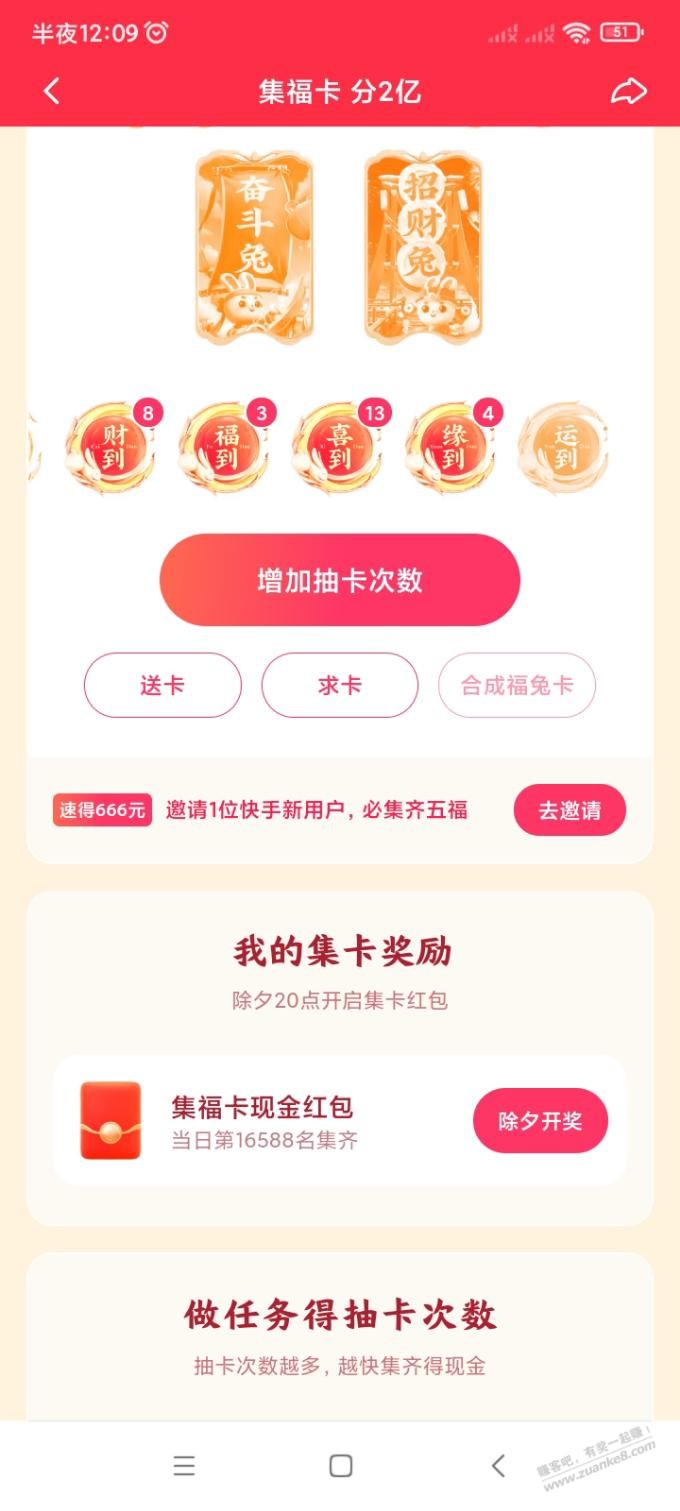
Task: Tap 合成福兔卡 button
Action: (517, 686)
